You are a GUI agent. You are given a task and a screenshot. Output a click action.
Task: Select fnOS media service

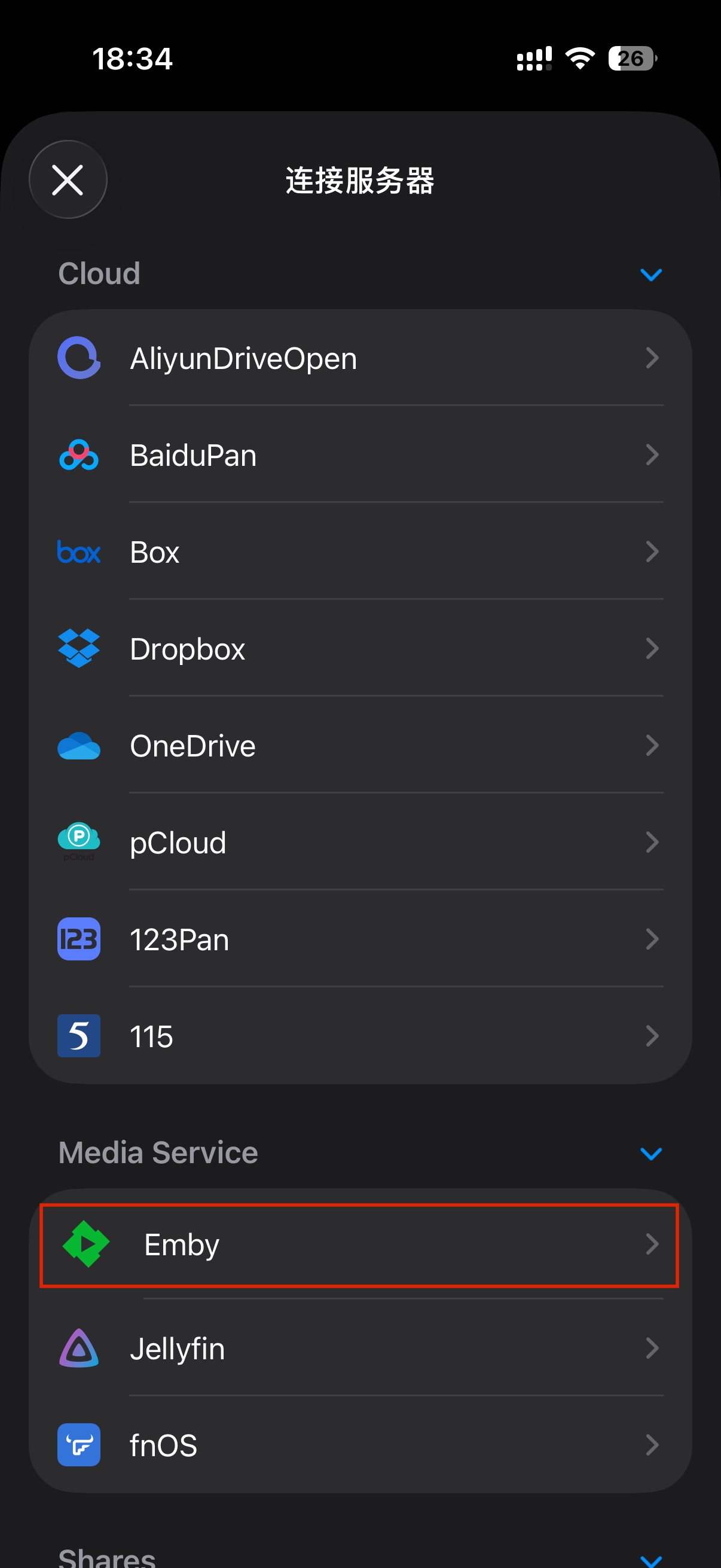[359, 1445]
